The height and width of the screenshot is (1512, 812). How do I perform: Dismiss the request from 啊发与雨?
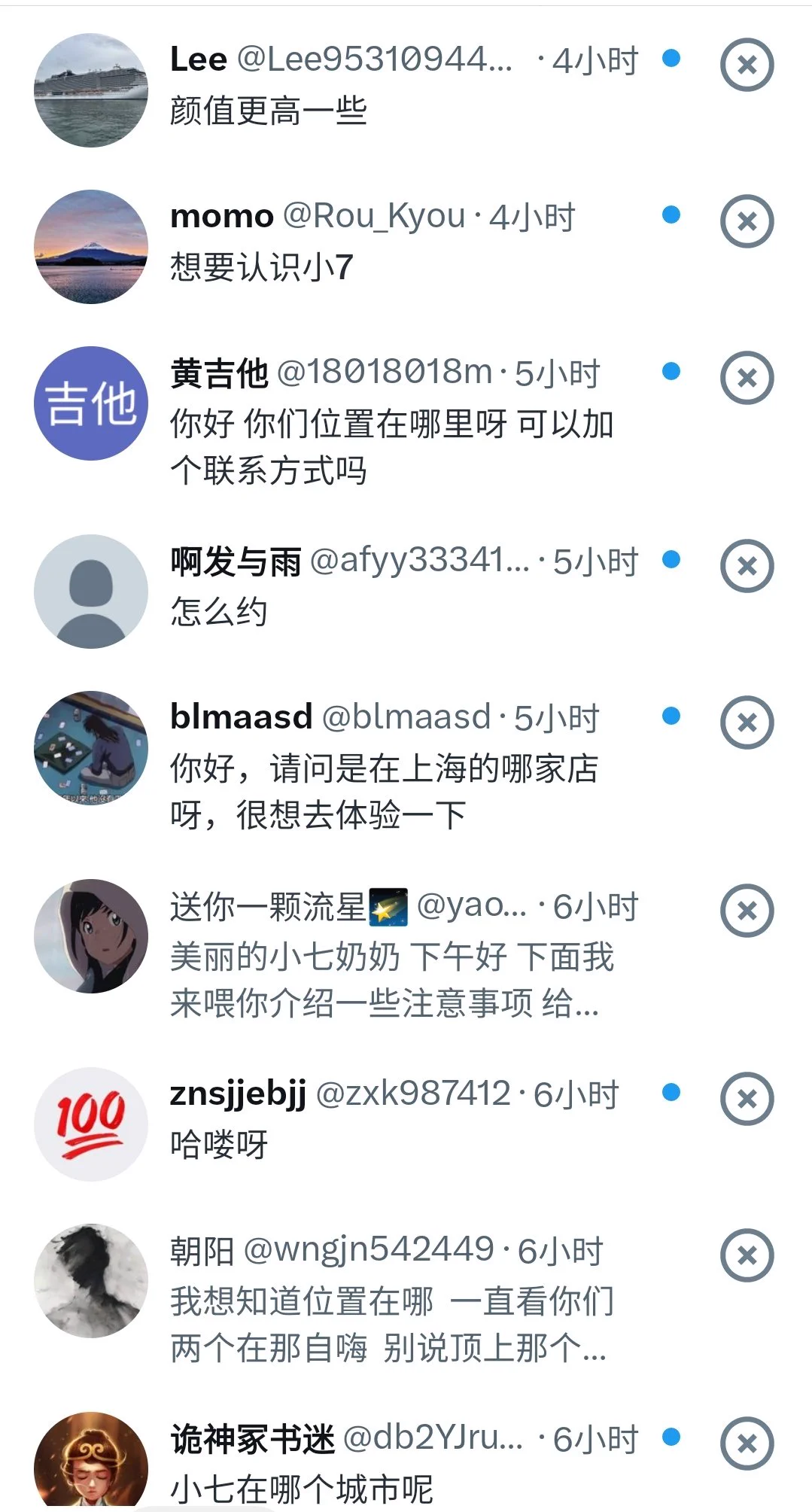[747, 566]
